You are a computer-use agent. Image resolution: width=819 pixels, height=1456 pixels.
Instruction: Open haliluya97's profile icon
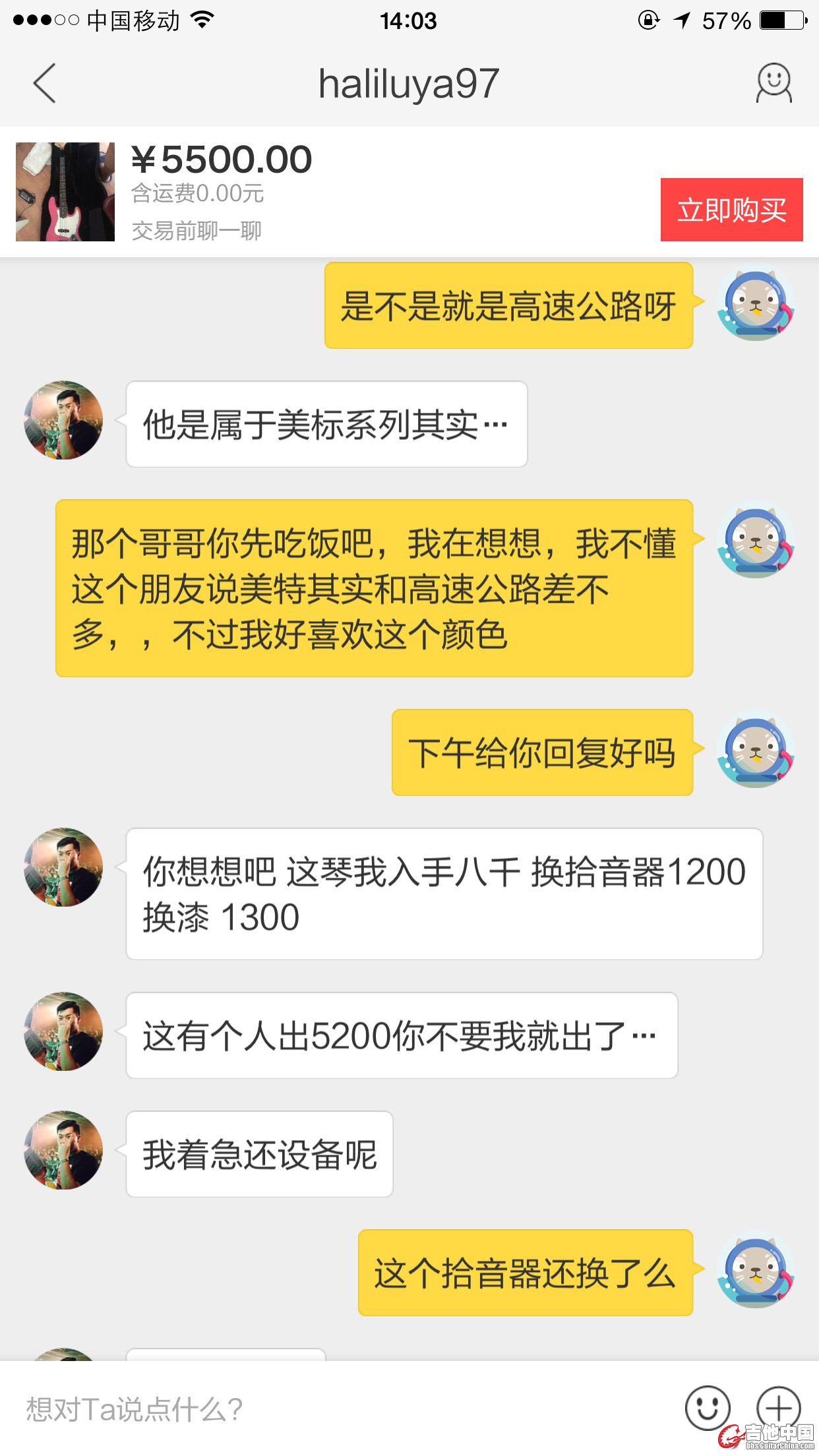773,84
